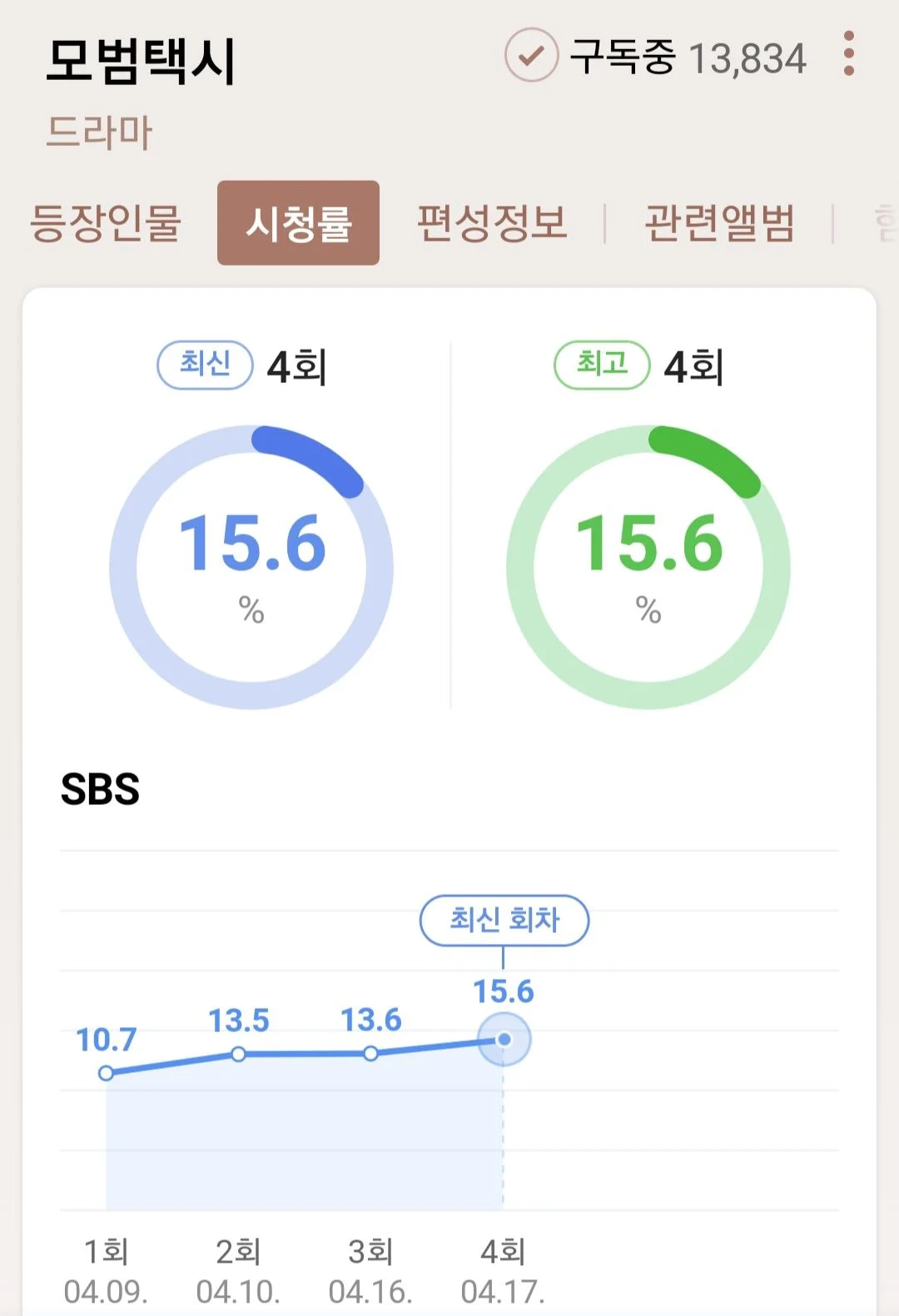
Task: Switch to the 등장인물 tab
Action: 106,223
